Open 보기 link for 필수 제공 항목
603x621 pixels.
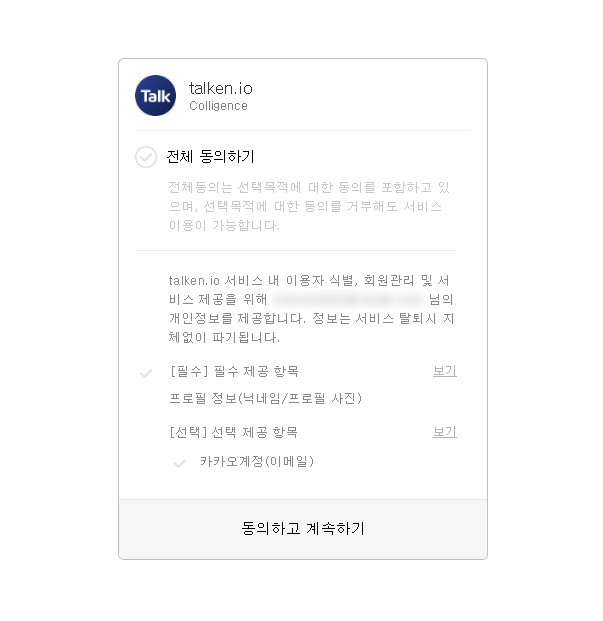(x=445, y=371)
